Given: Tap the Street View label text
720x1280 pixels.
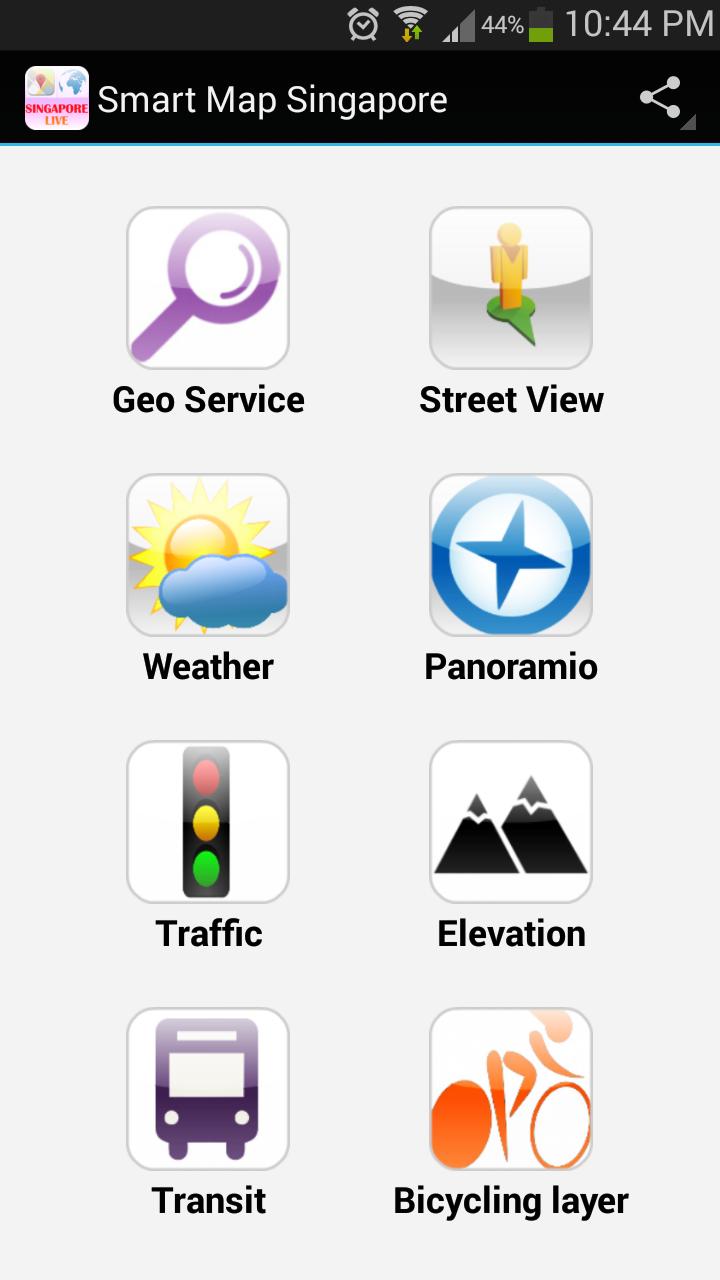Looking at the screenshot, I should pyautogui.click(x=510, y=399).
